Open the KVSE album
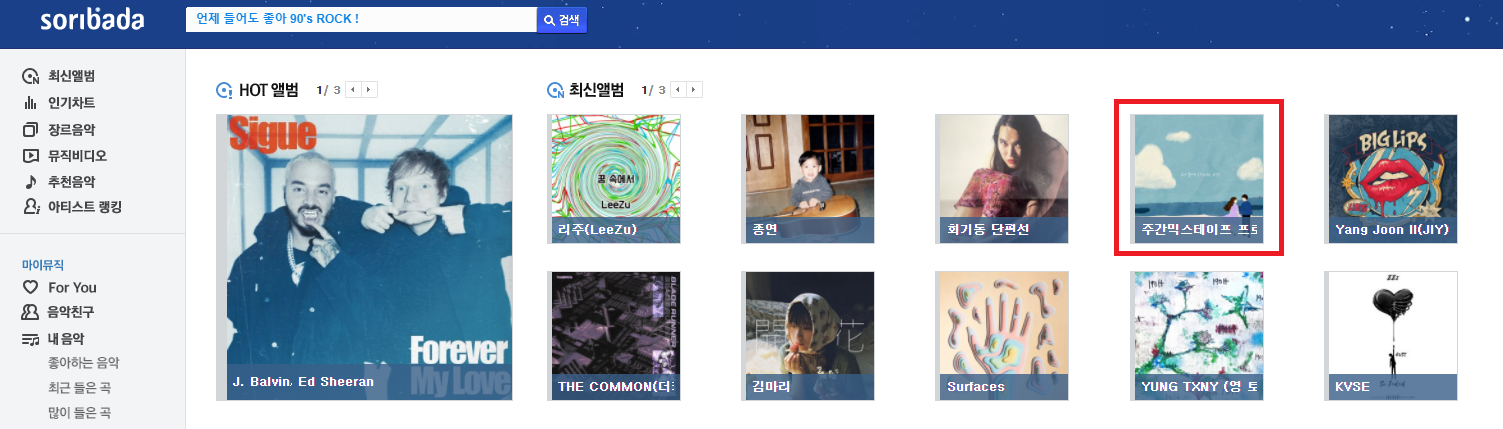Image resolution: width=1503 pixels, height=429 pixels. click(1391, 335)
